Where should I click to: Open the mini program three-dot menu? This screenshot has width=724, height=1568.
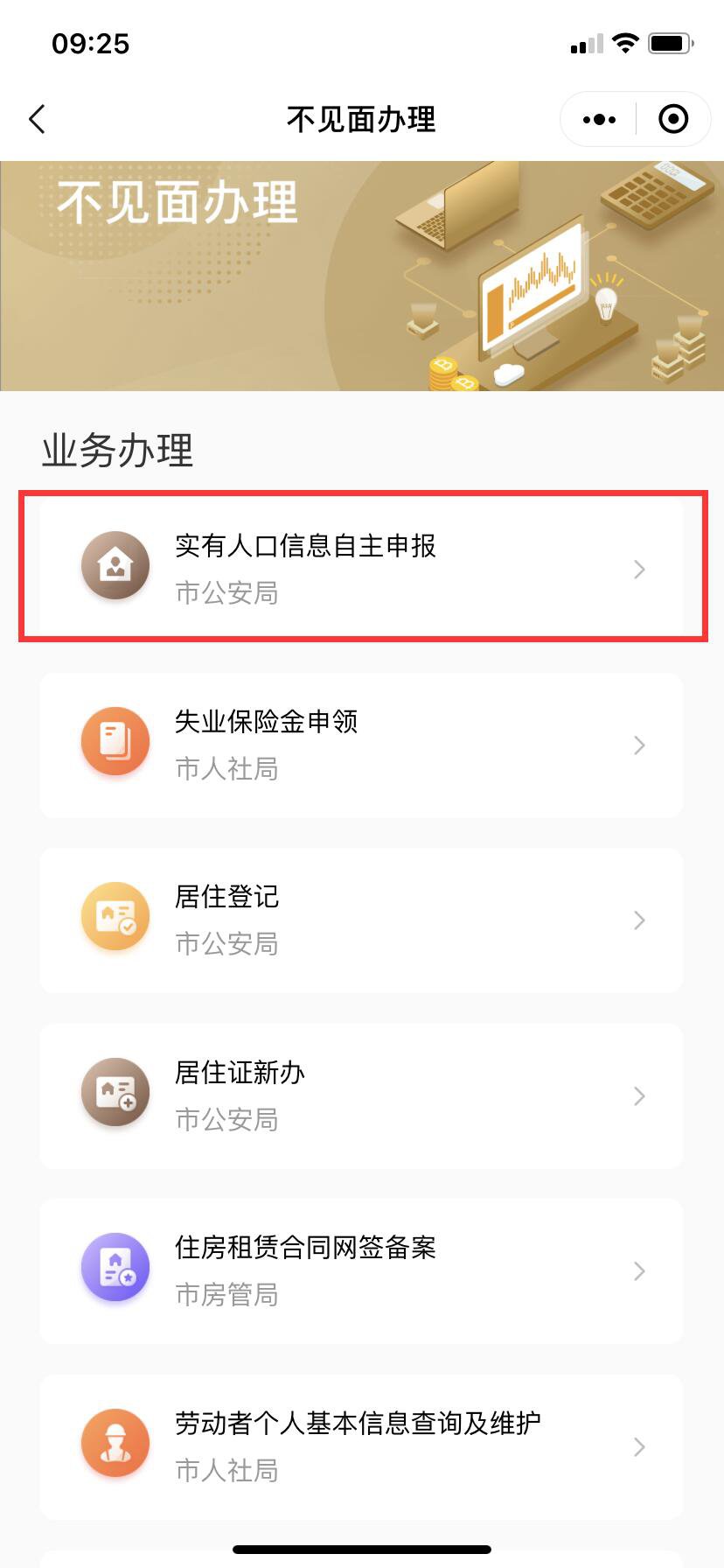pyautogui.click(x=599, y=119)
